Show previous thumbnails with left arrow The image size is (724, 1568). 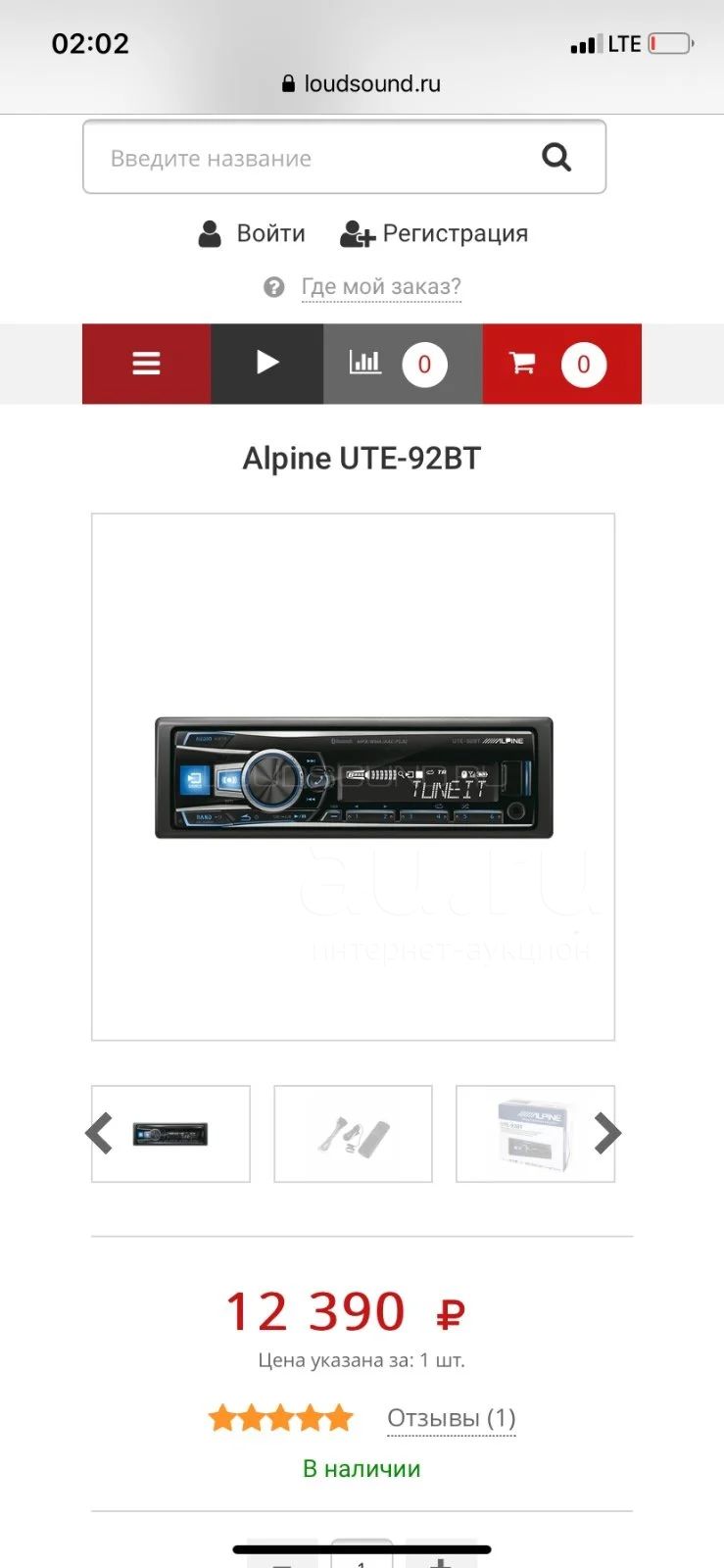[x=99, y=1134]
